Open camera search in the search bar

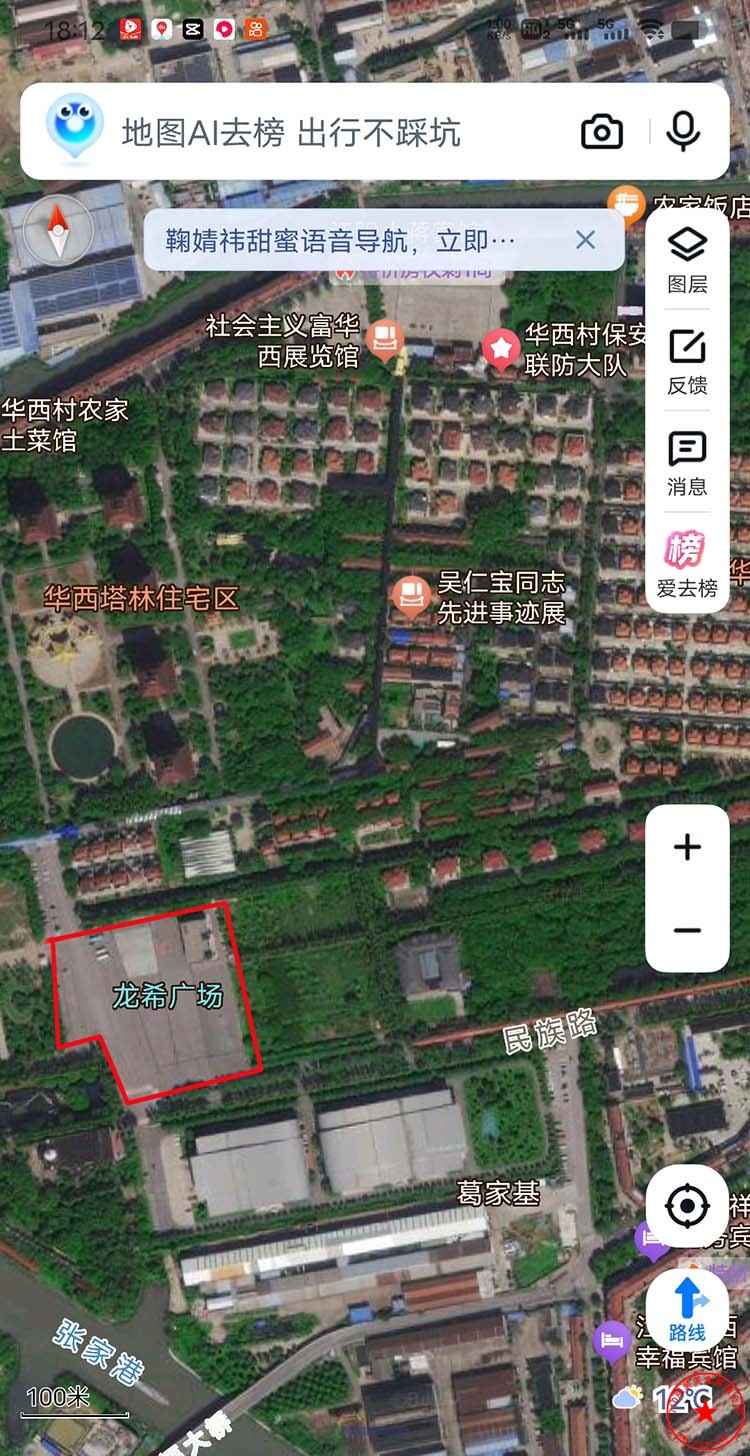[x=602, y=132]
